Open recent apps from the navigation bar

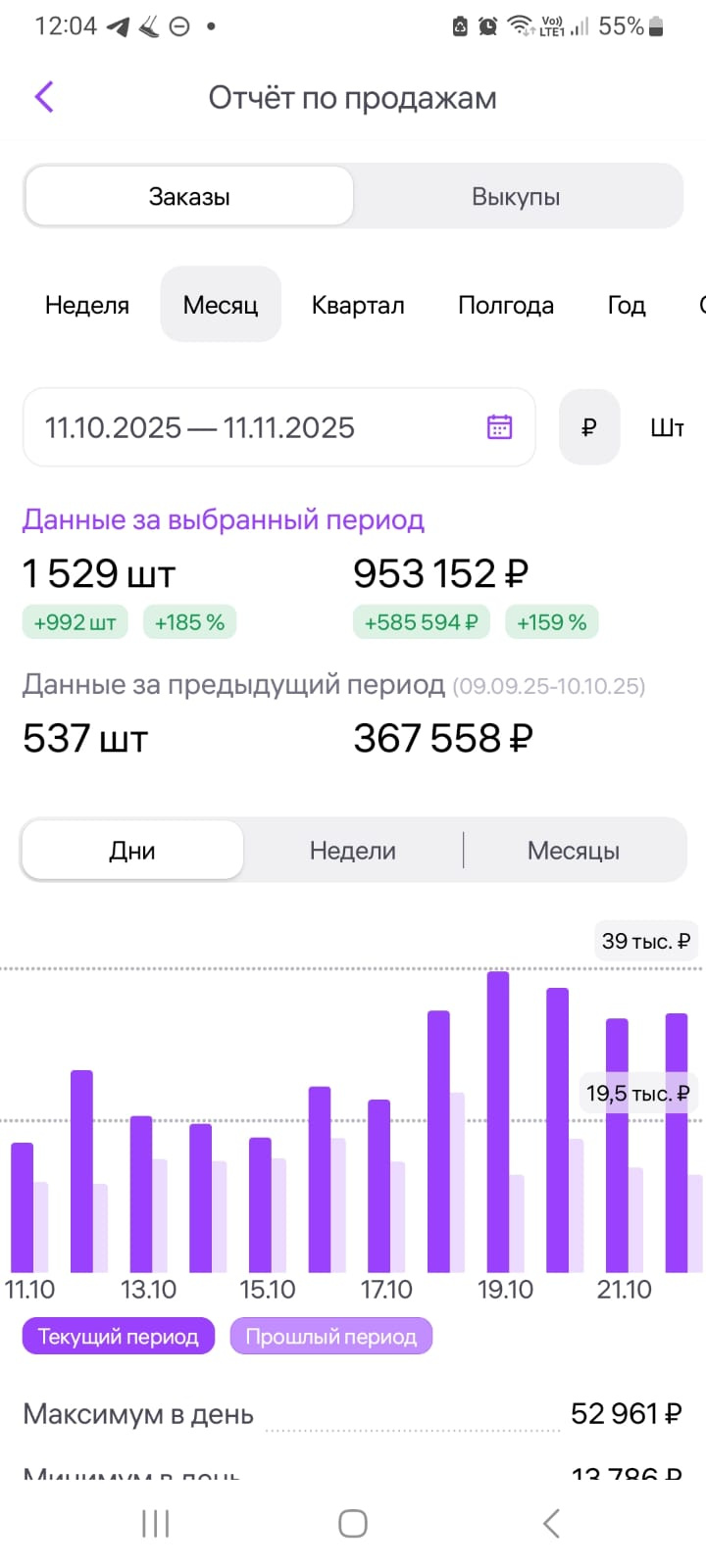(156, 1523)
